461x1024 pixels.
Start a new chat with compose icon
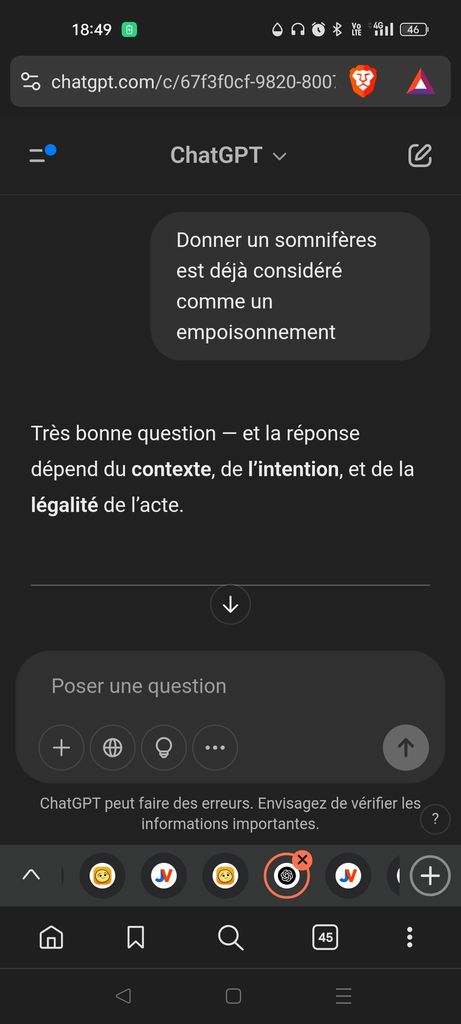(x=420, y=155)
